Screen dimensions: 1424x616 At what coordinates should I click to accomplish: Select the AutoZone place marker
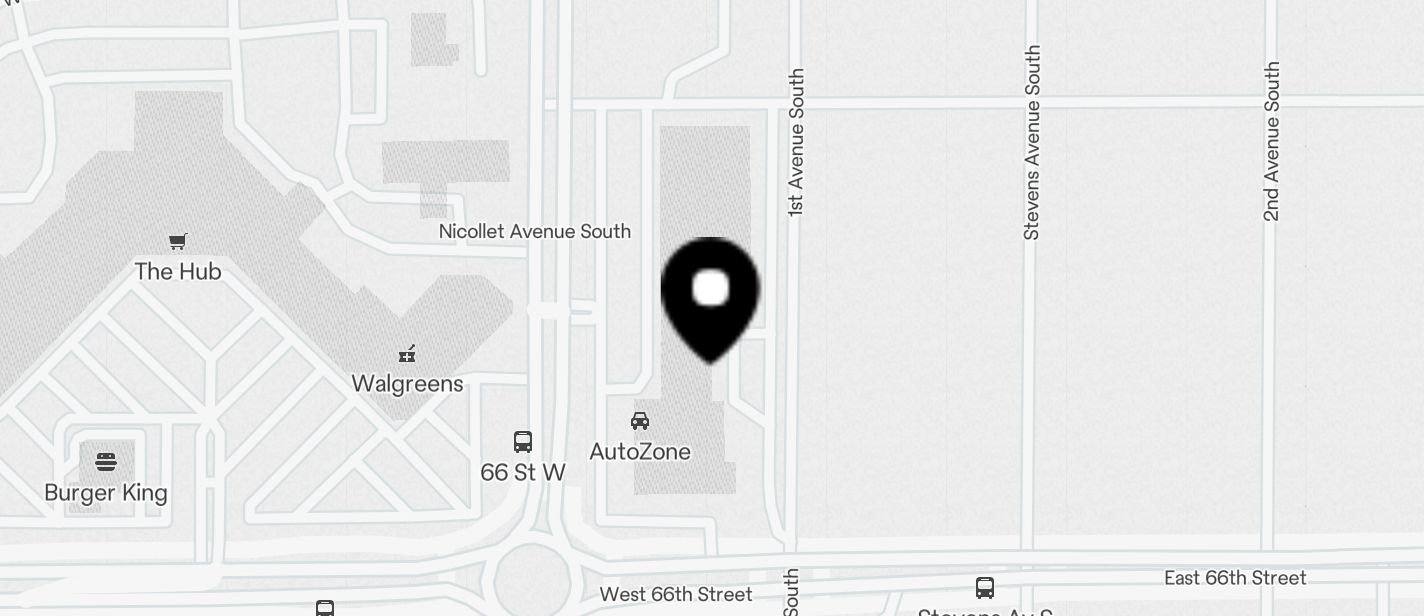(640, 421)
